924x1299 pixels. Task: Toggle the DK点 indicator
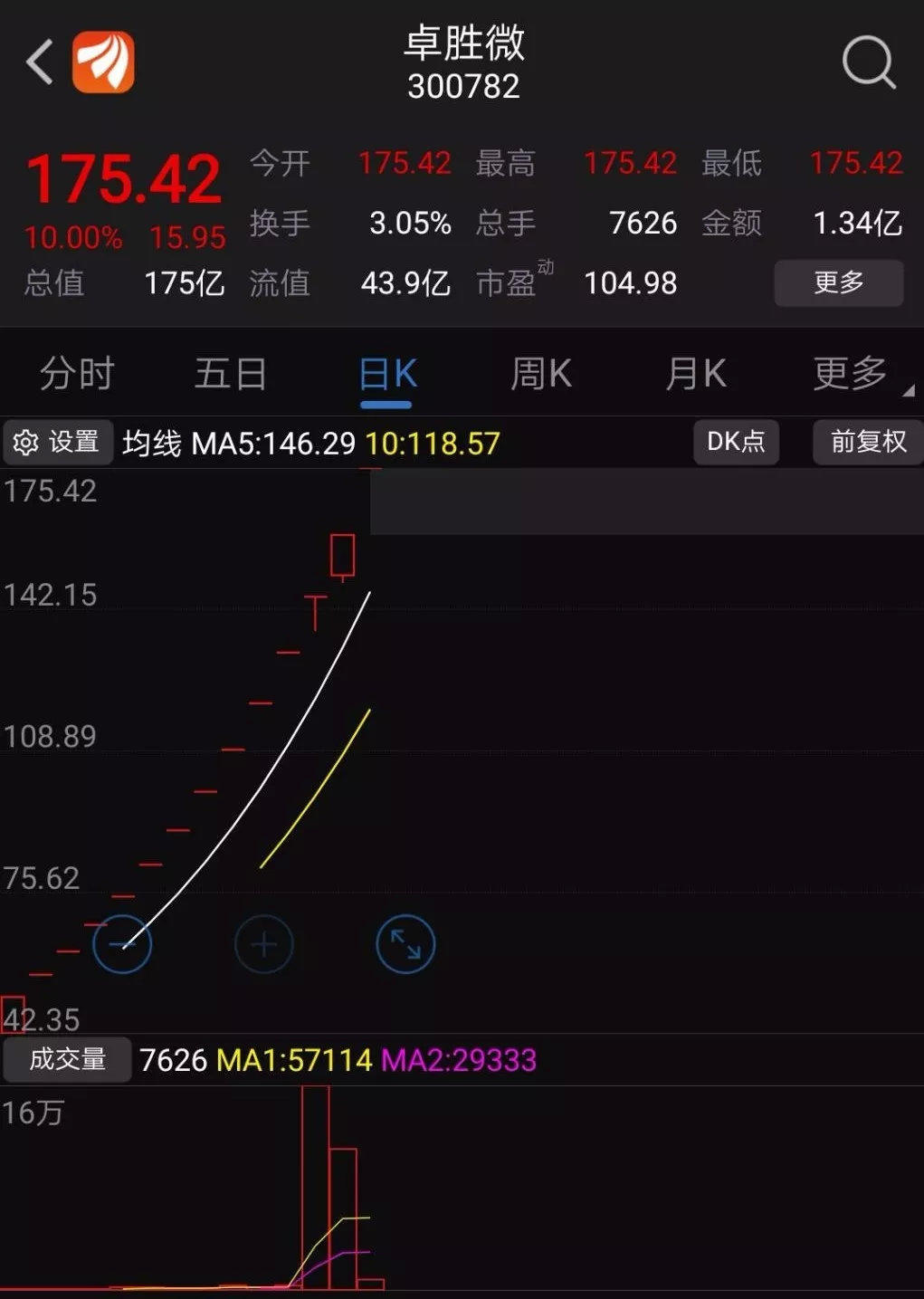pos(736,442)
